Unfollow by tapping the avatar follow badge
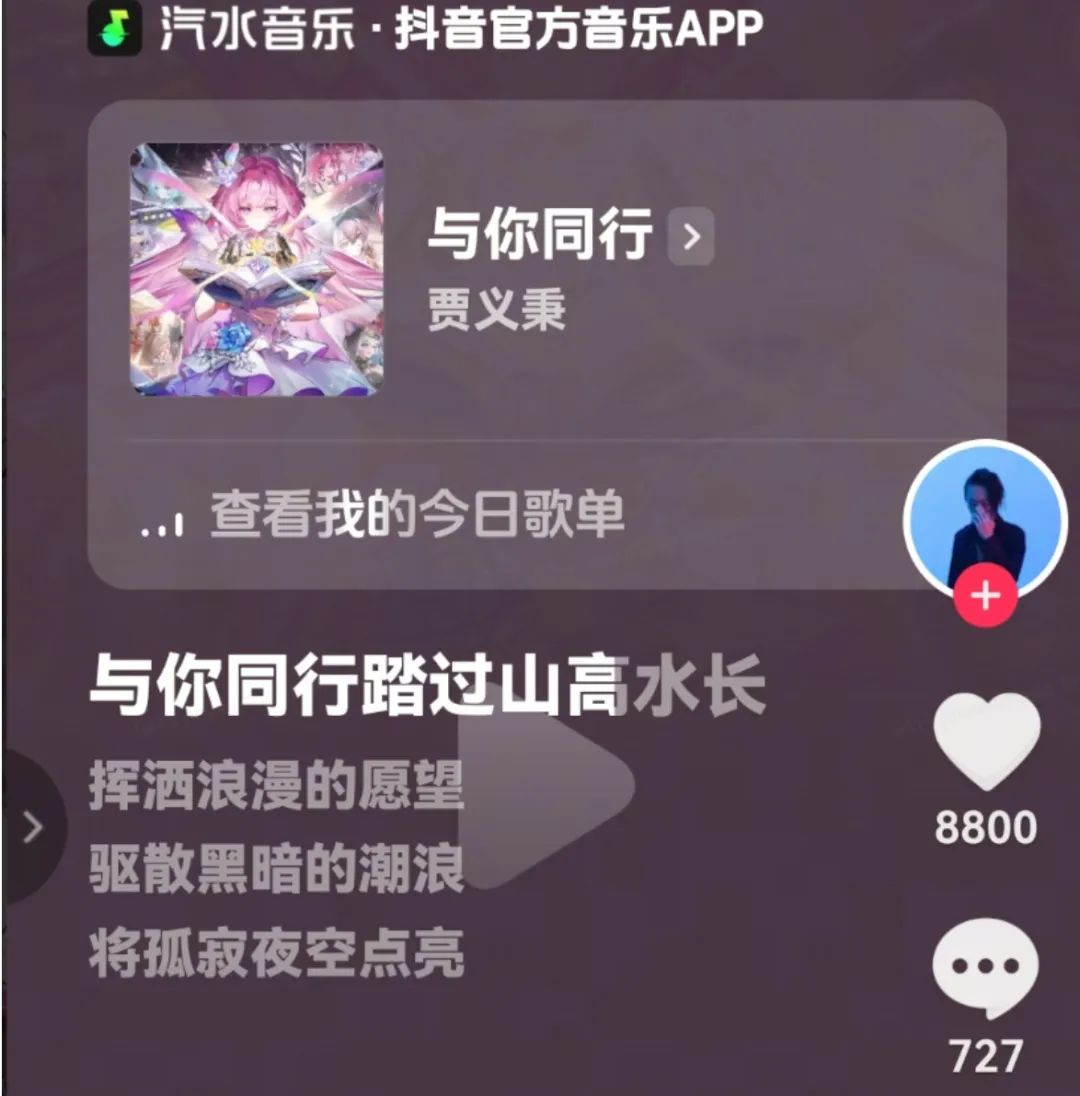Image resolution: width=1080 pixels, height=1096 pixels. [x=986, y=594]
